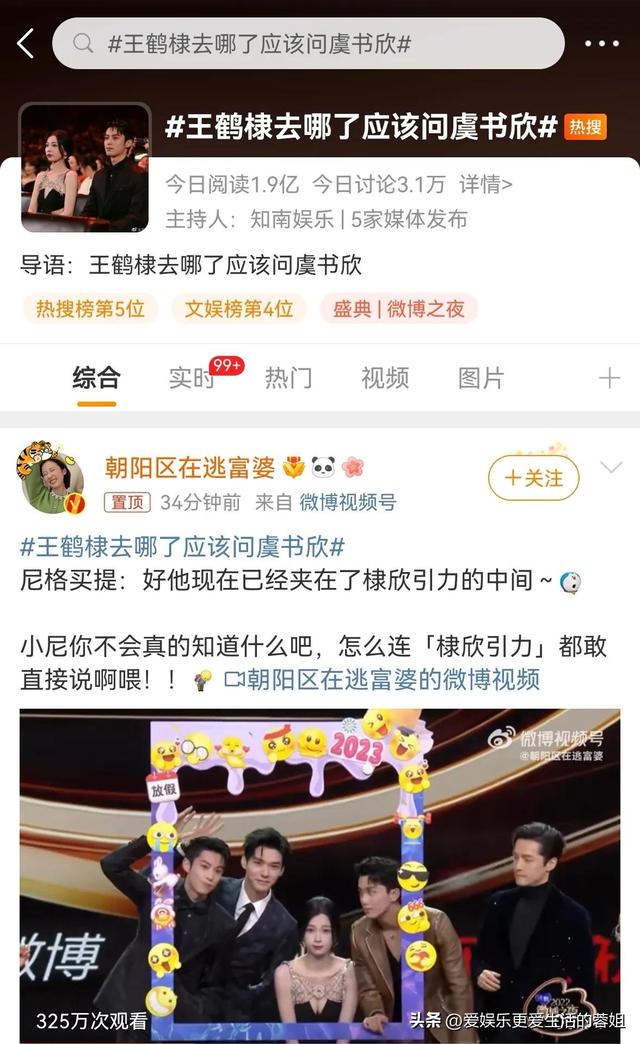
Task: Open topic details via 详情>
Action: 486,185
